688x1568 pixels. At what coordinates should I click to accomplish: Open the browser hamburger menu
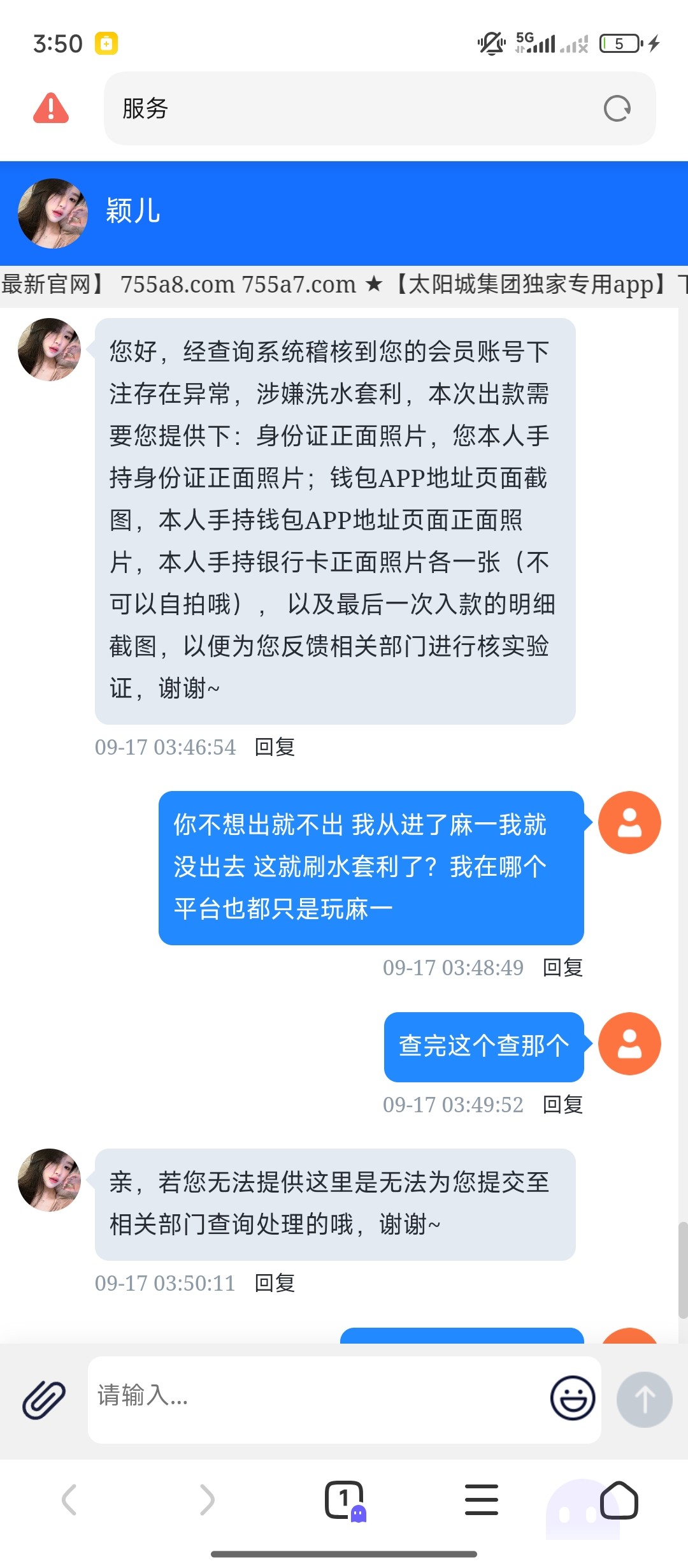482,1499
